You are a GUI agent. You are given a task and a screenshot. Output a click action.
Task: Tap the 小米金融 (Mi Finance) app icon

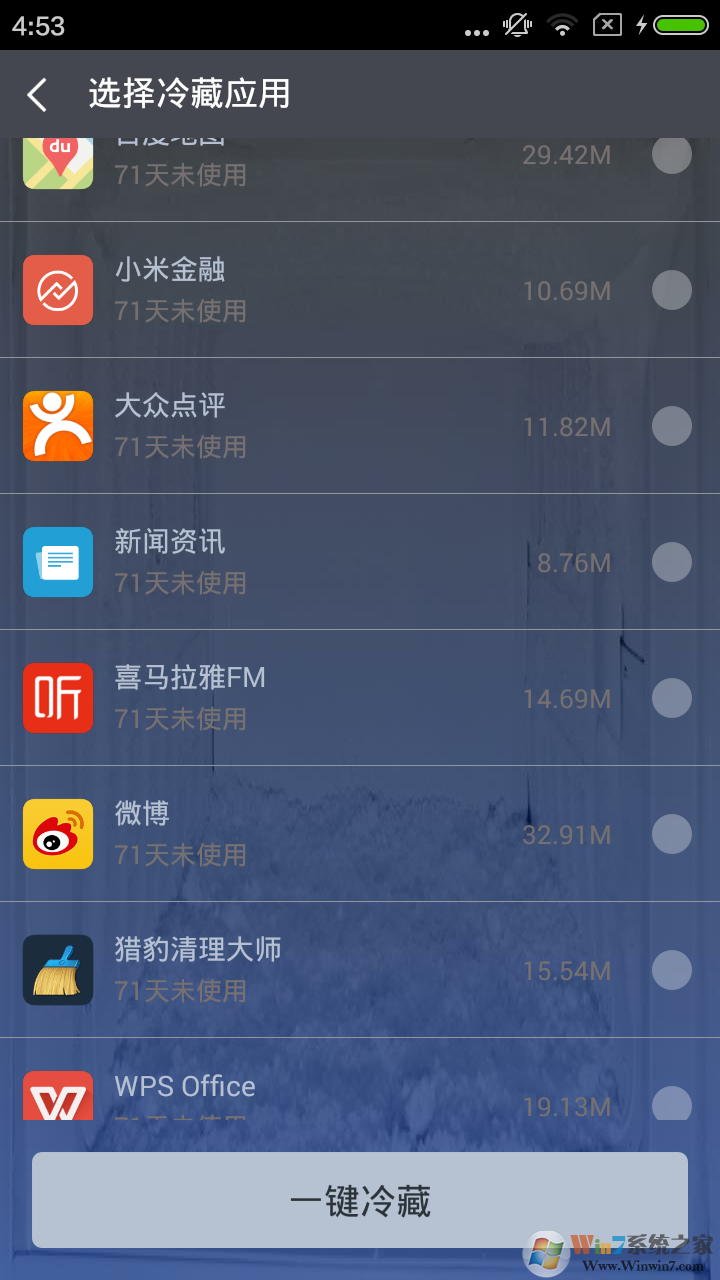pyautogui.click(x=57, y=290)
